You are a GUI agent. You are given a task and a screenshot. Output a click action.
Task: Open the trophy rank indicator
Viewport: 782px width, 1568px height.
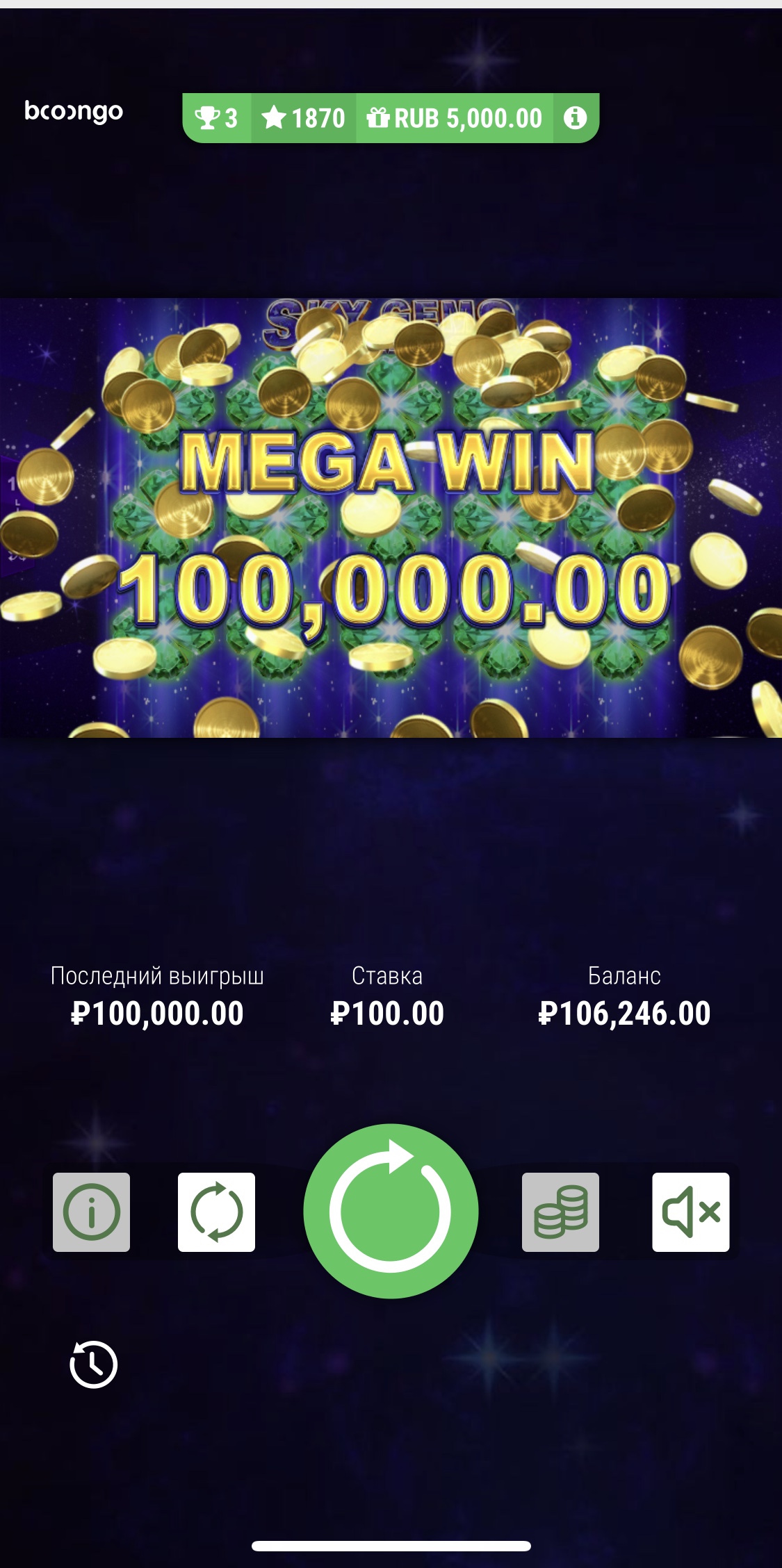coord(217,118)
